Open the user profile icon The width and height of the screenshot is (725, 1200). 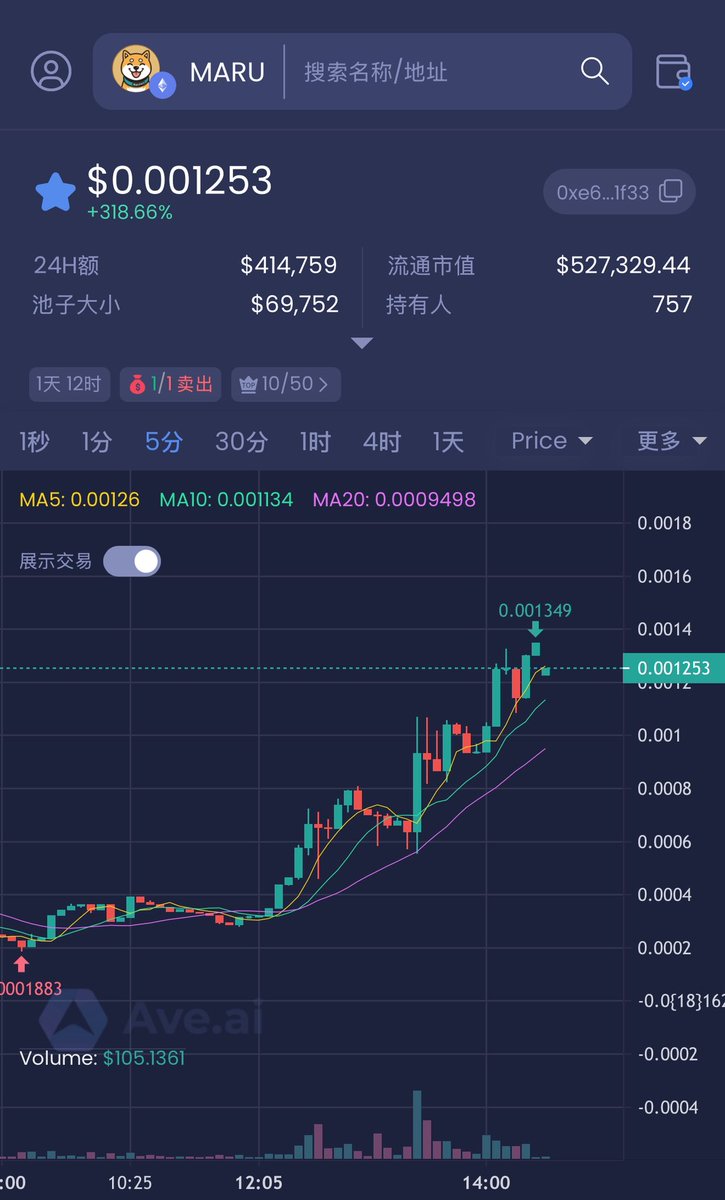point(51,71)
